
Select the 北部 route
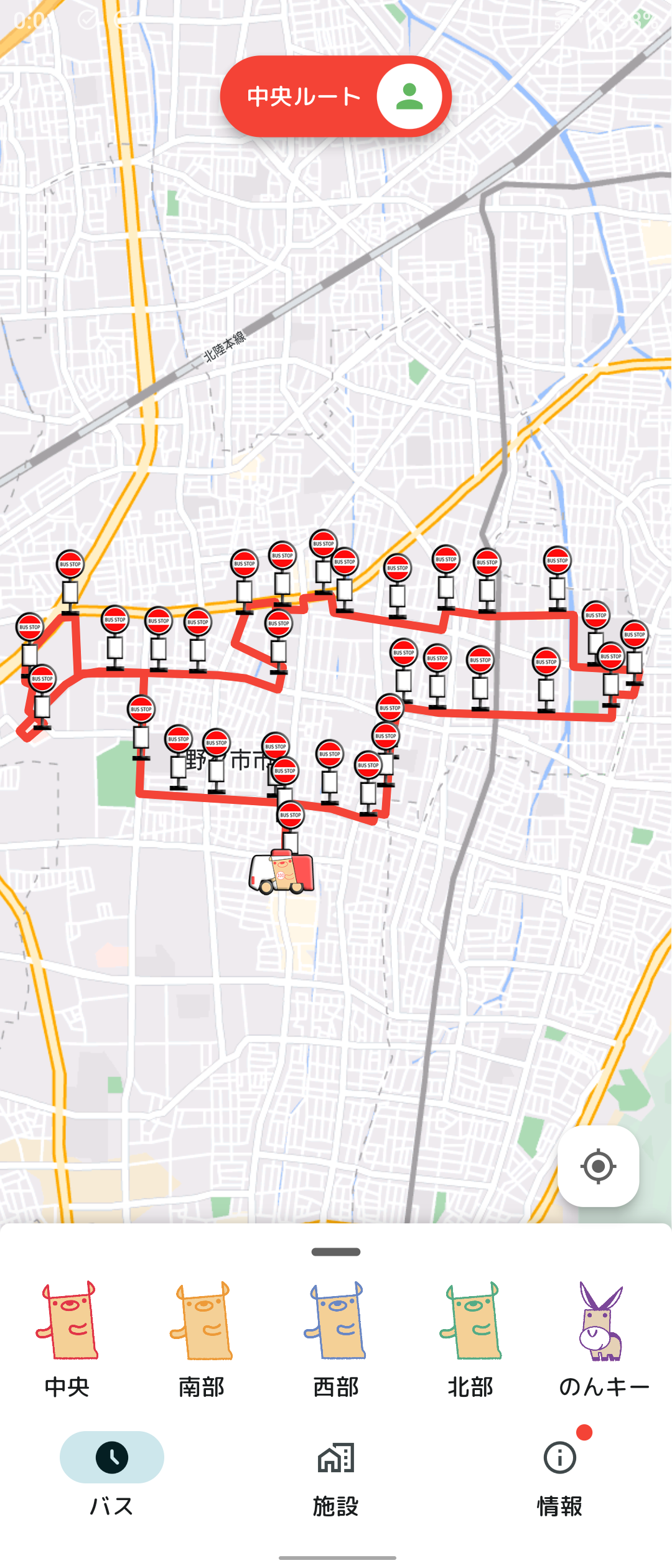point(470,1337)
